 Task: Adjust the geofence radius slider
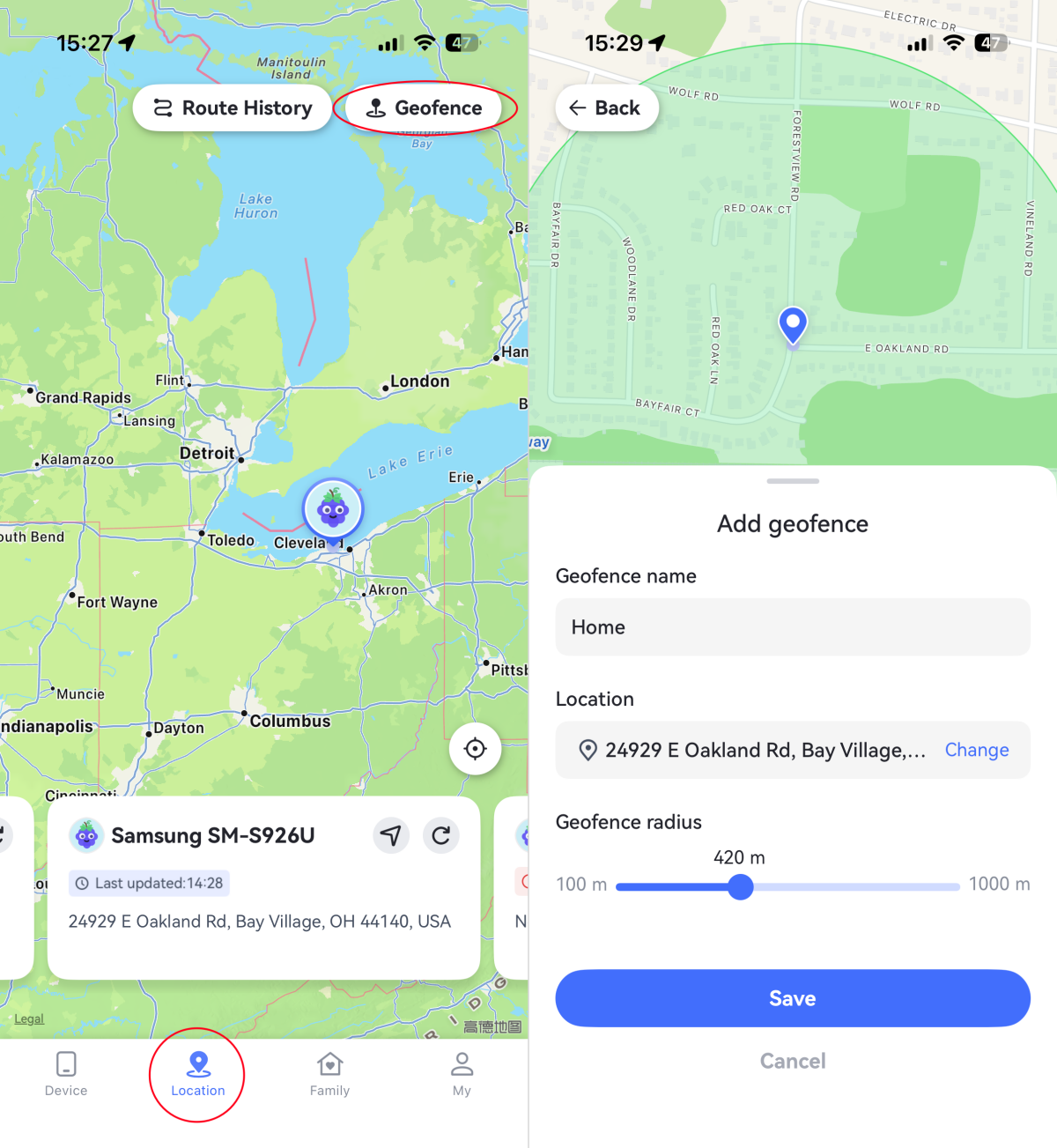741,887
